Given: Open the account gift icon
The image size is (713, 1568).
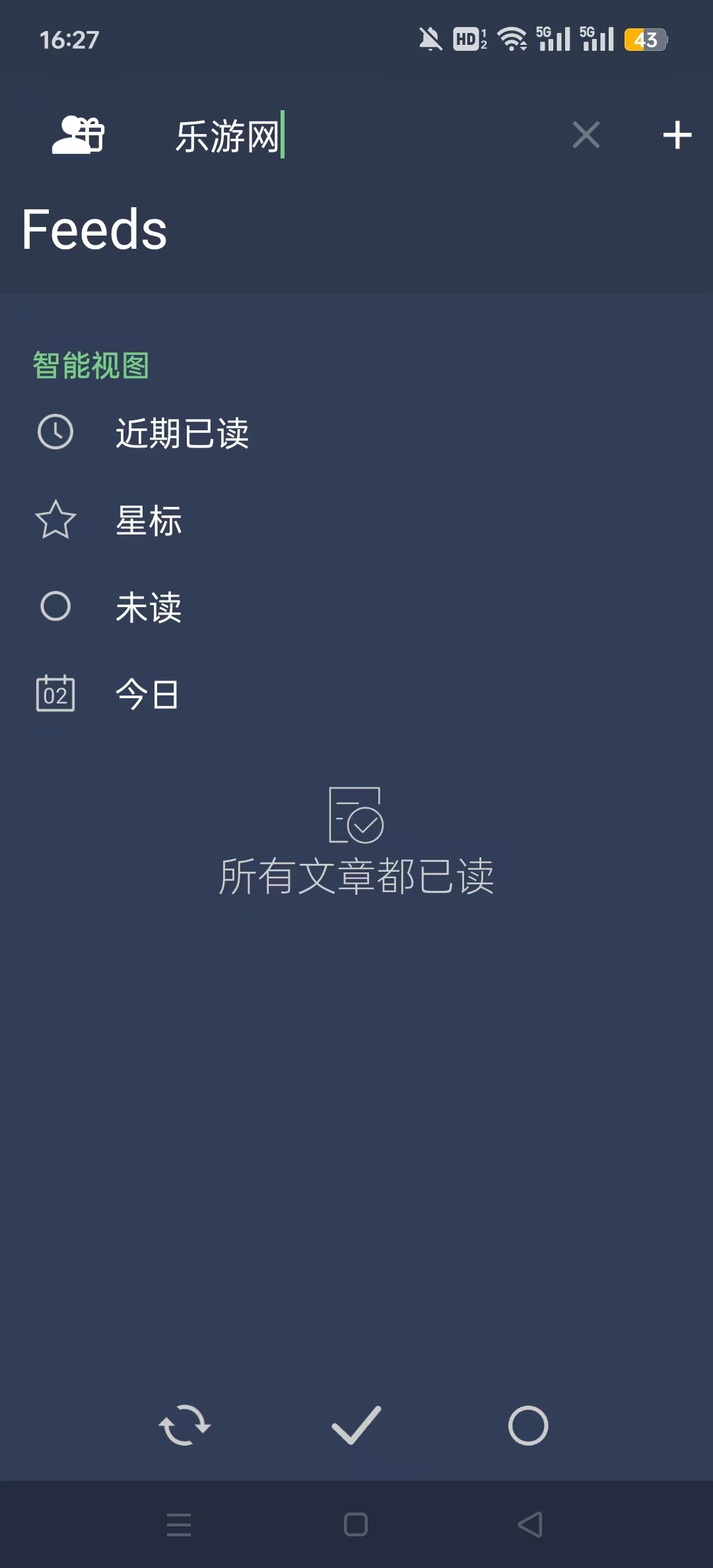Looking at the screenshot, I should [x=78, y=135].
